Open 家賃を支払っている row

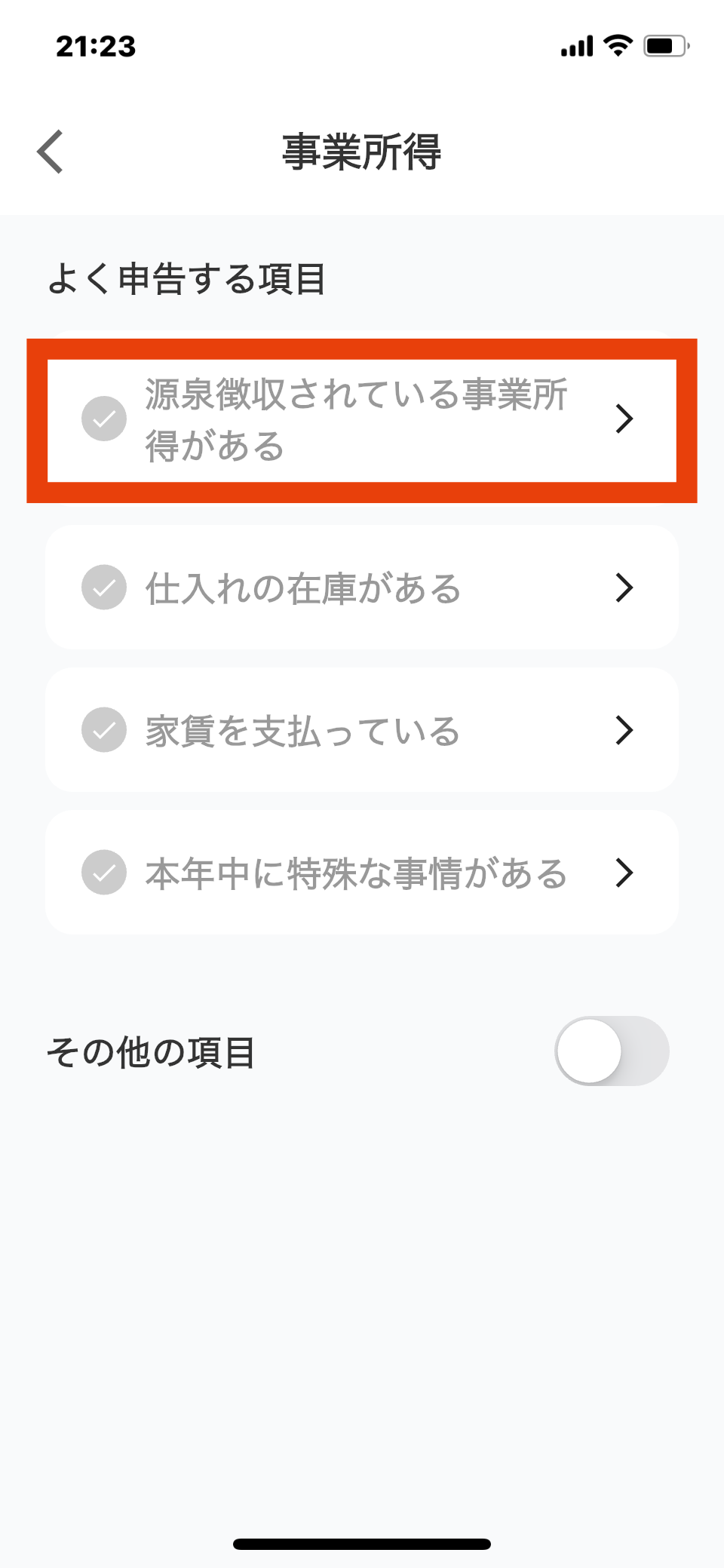pos(361,730)
